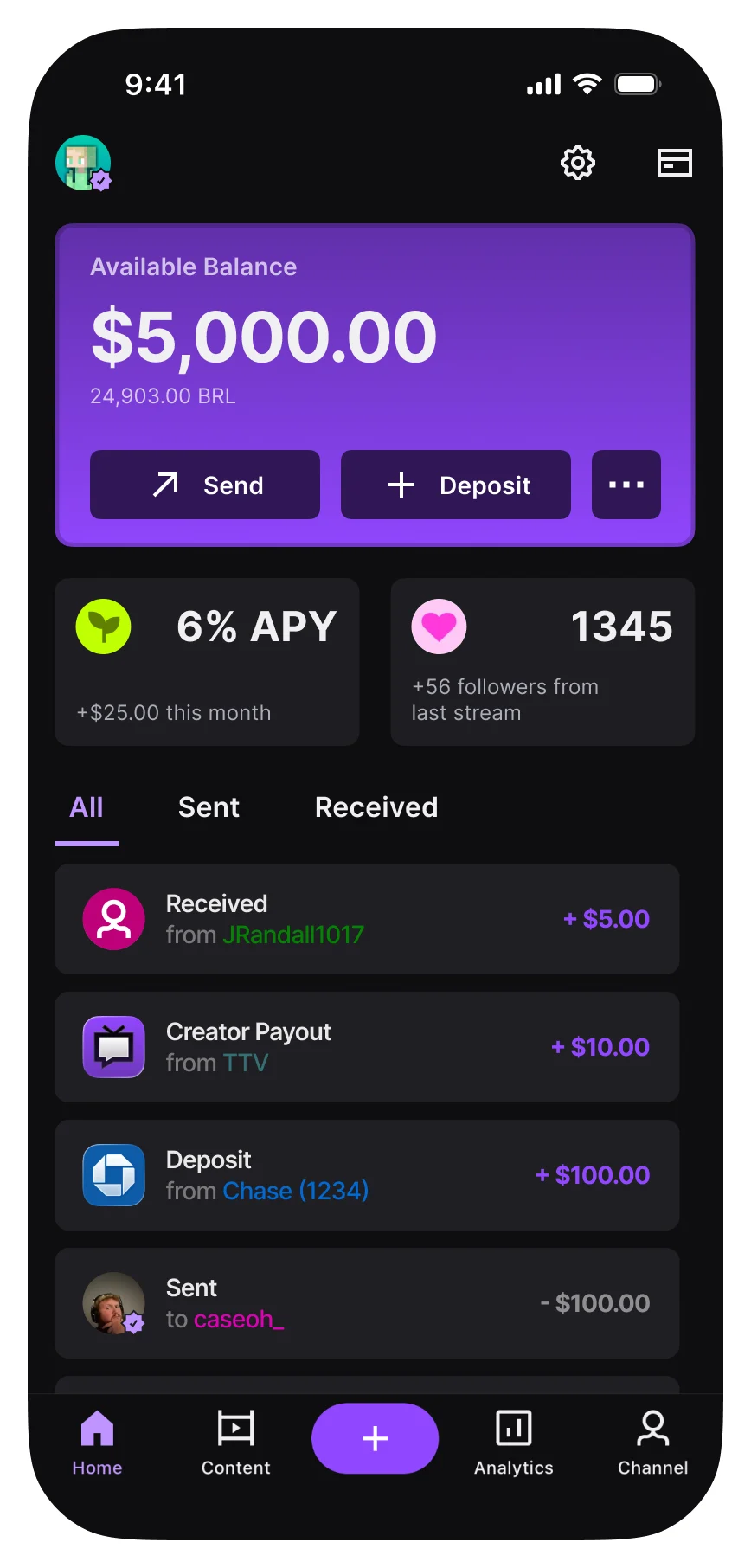Open the settings gear icon
The height and width of the screenshot is (1568, 751).
point(578,163)
